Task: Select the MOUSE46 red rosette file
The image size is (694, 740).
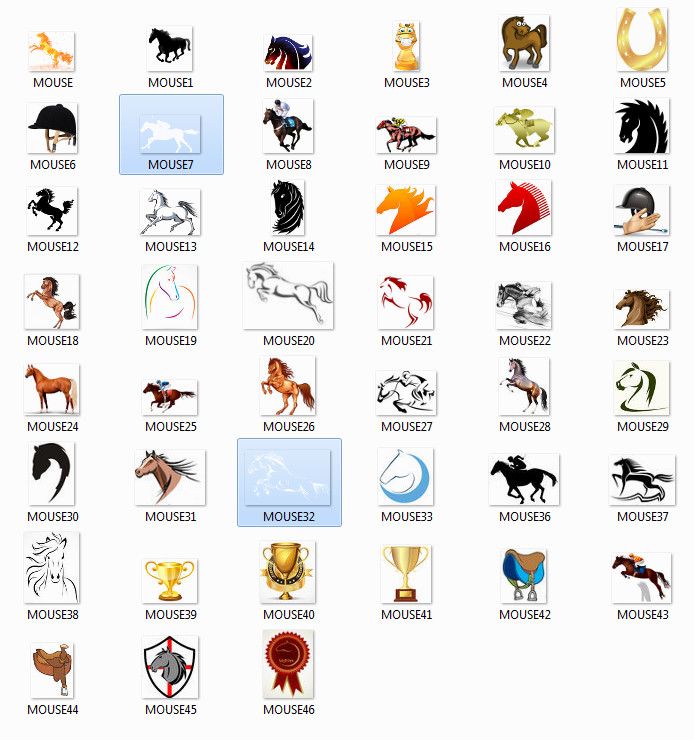Action: 289,664
